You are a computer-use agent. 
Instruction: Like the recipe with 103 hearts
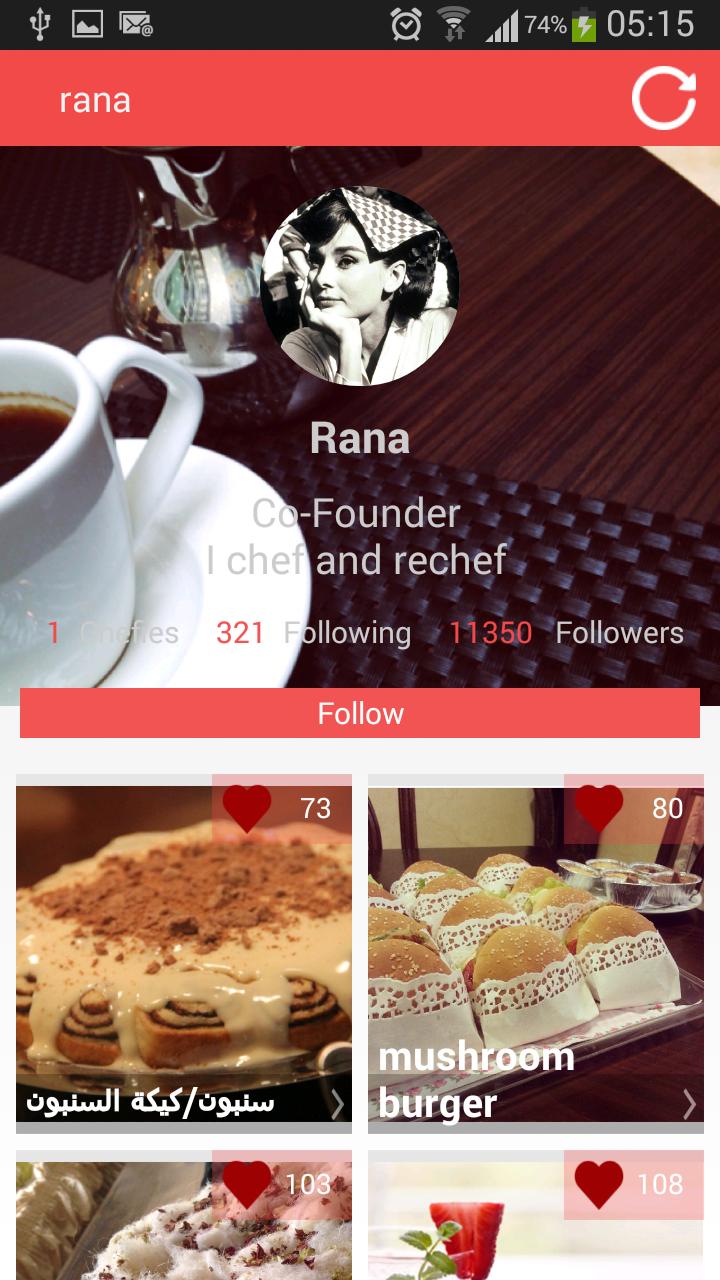click(x=247, y=1184)
